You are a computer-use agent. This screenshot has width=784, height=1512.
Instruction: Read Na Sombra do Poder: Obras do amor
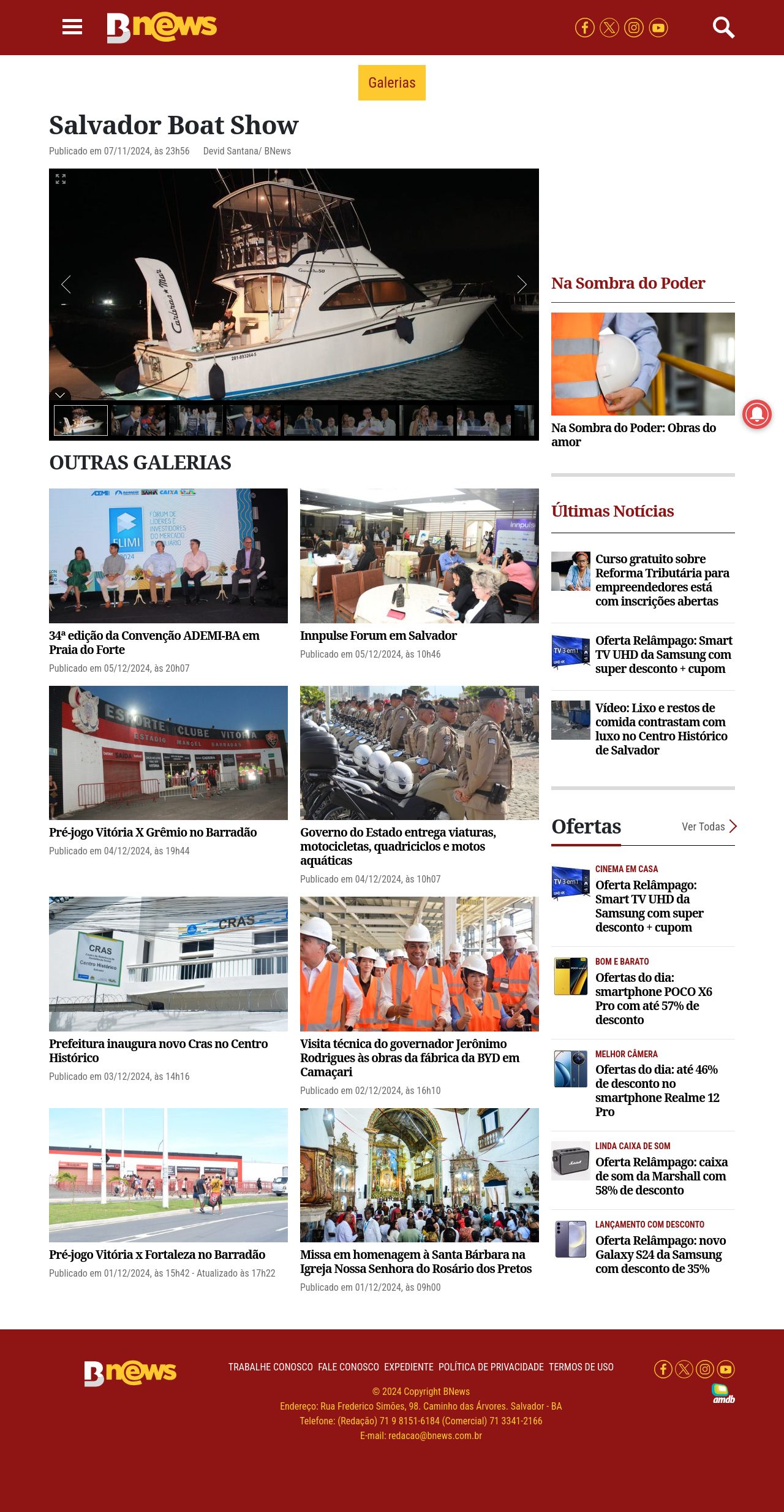coord(633,435)
